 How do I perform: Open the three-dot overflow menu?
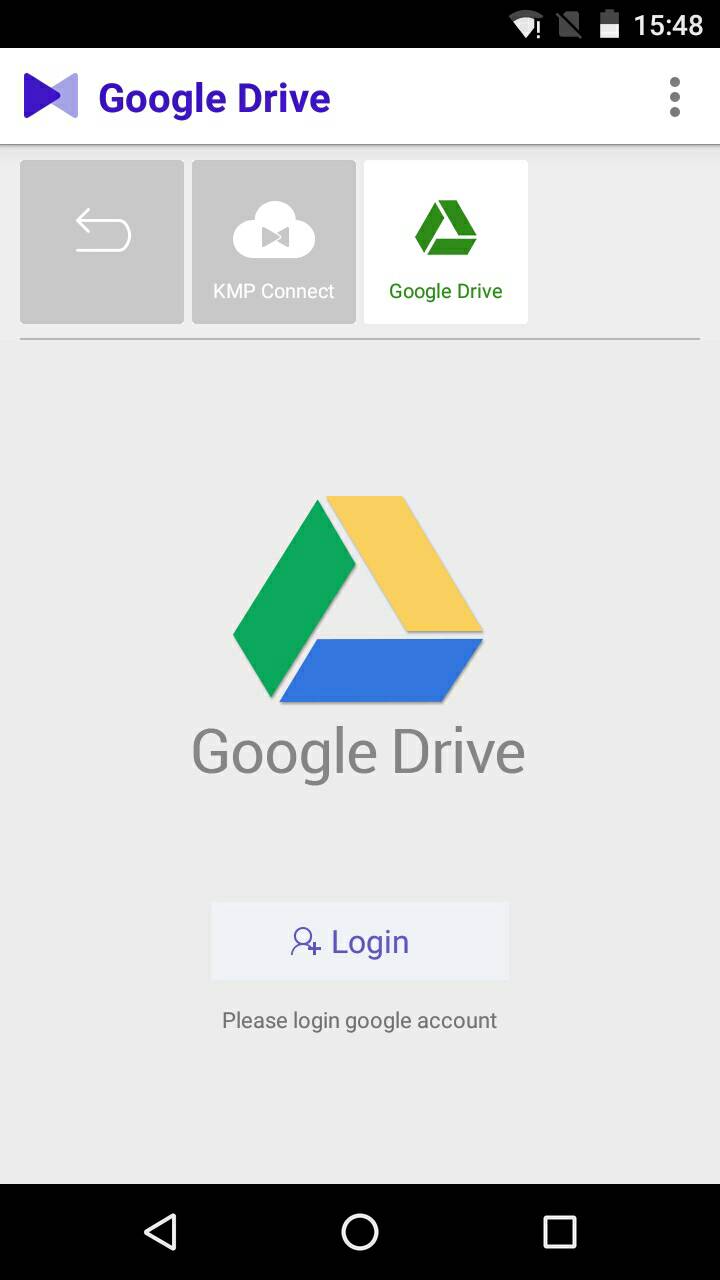675,97
